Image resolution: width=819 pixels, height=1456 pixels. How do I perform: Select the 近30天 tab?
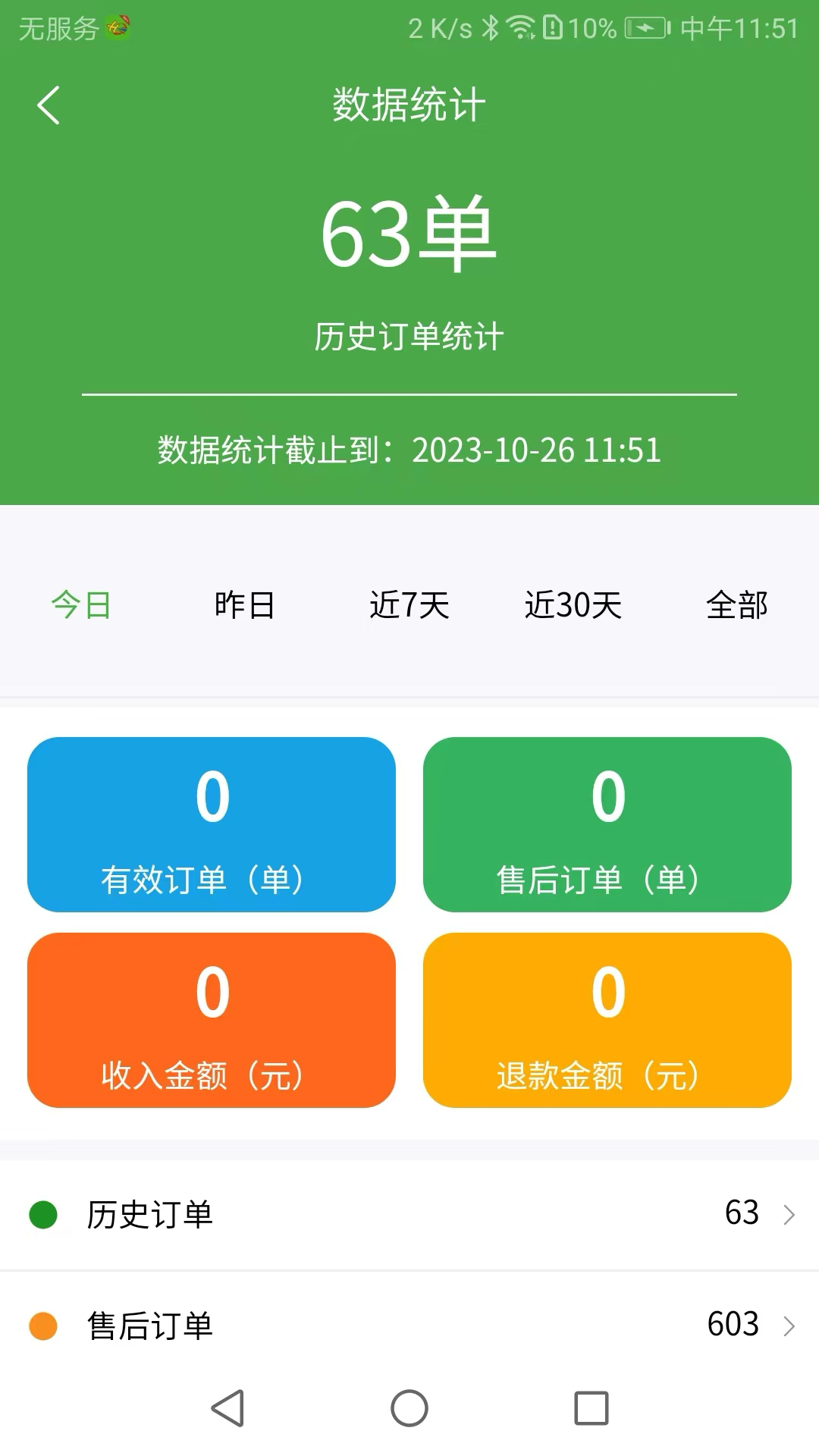573,604
